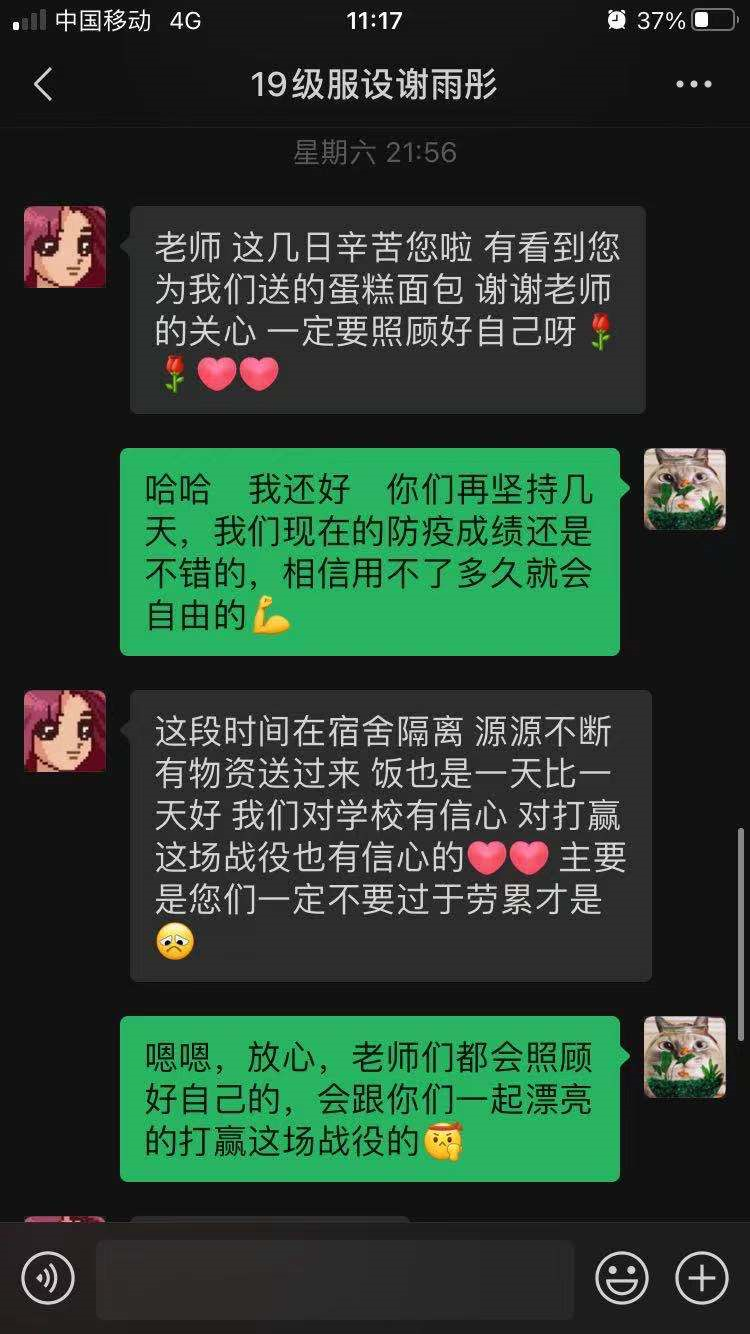This screenshot has height=1334, width=750.
Task: Open the cat avatar beside 嗯嗯，放心
Action: pos(684,1057)
